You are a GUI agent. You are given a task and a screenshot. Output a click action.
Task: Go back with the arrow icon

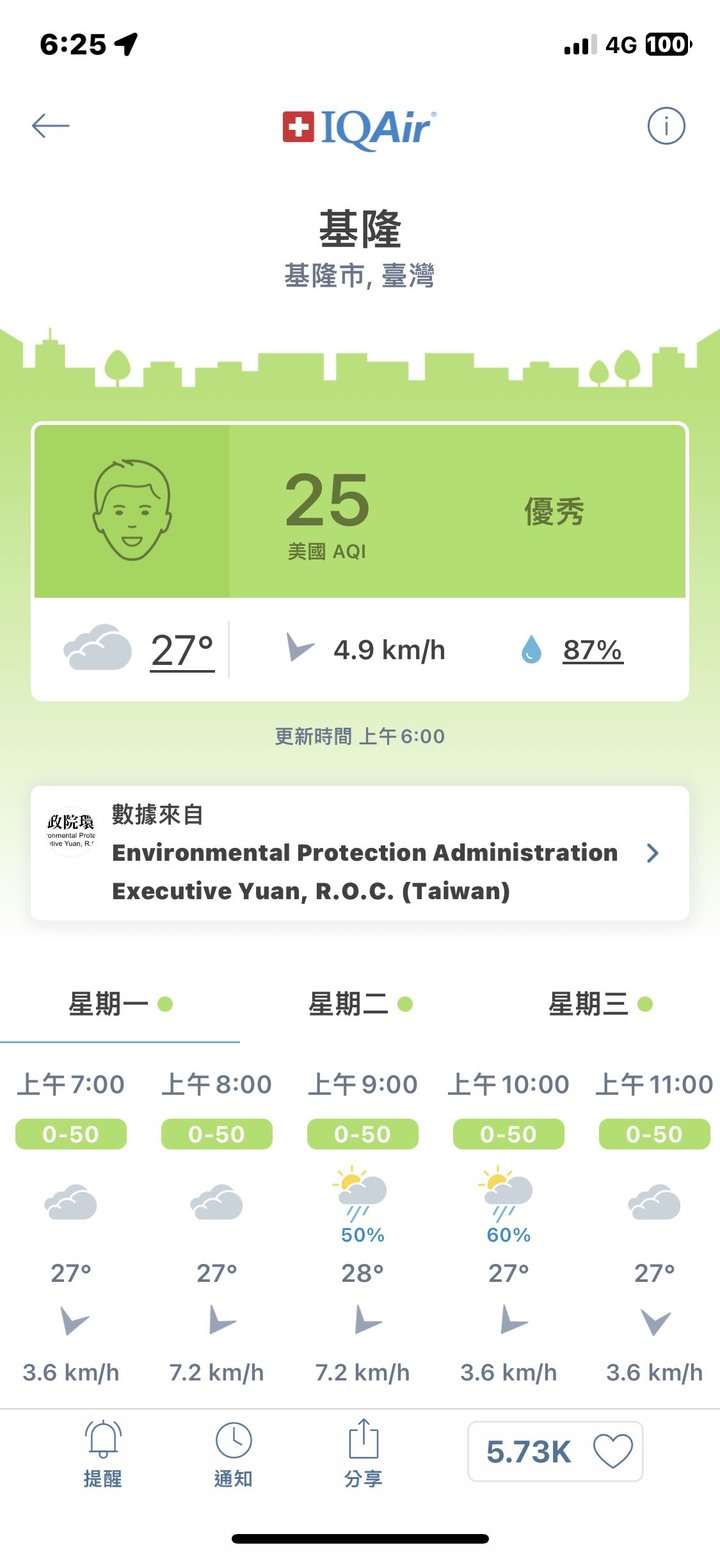[50, 125]
